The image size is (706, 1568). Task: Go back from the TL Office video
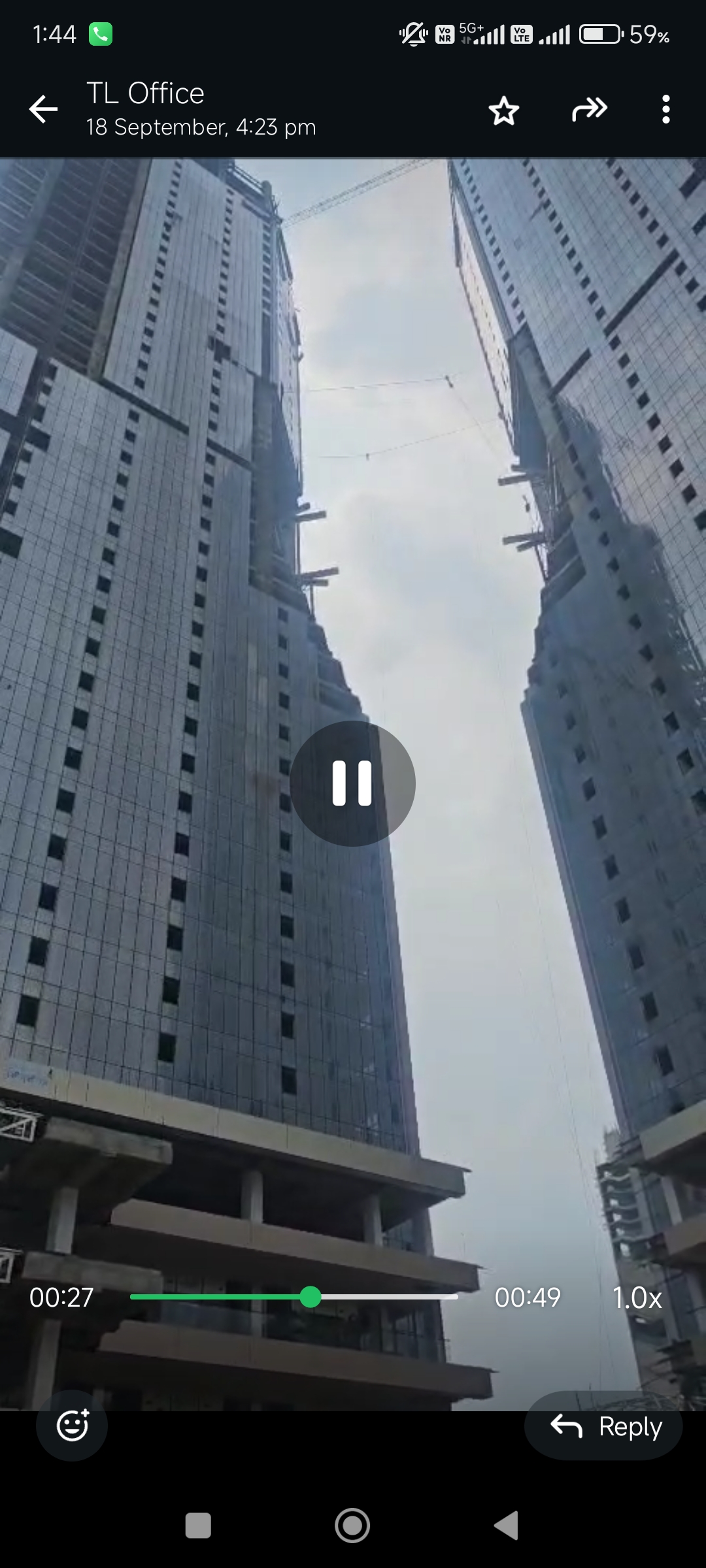(44, 109)
